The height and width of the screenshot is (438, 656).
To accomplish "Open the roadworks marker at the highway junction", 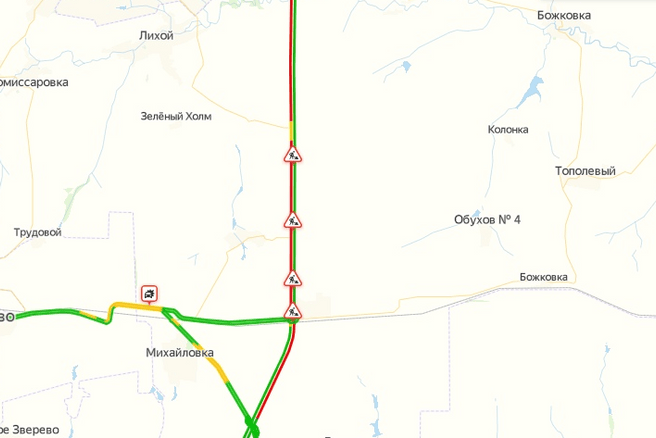I will point(293,311).
